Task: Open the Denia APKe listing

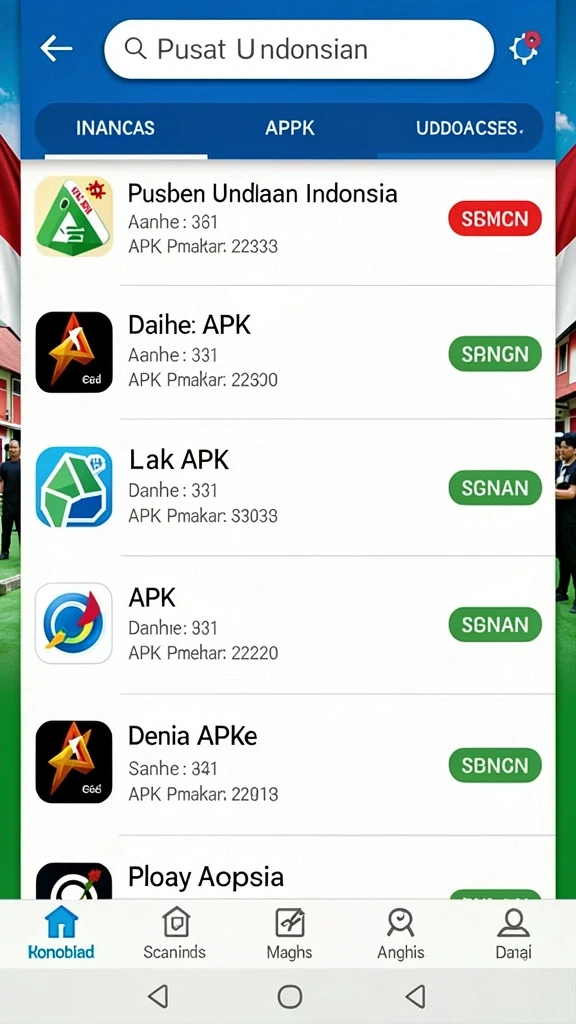Action: coord(288,764)
